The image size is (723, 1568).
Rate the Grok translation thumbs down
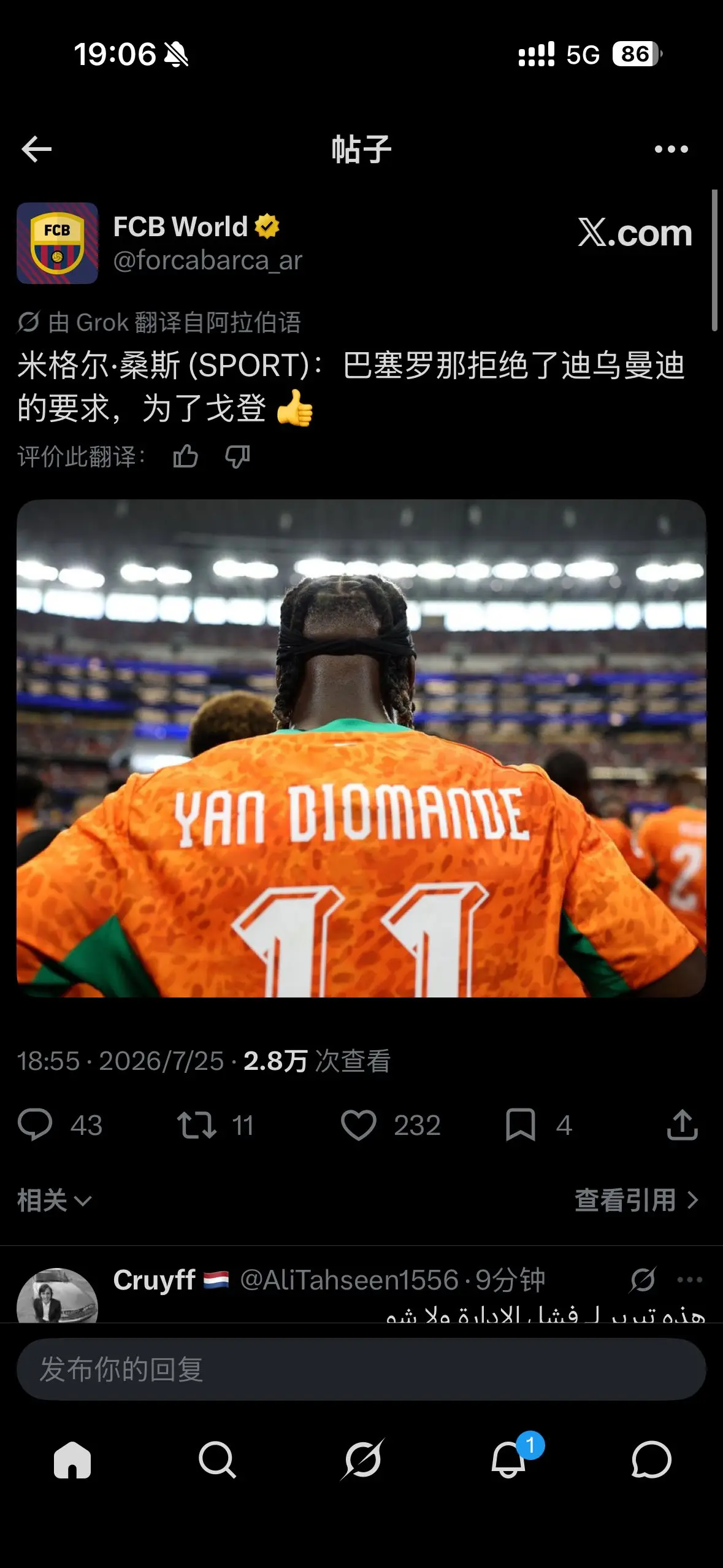(237, 456)
